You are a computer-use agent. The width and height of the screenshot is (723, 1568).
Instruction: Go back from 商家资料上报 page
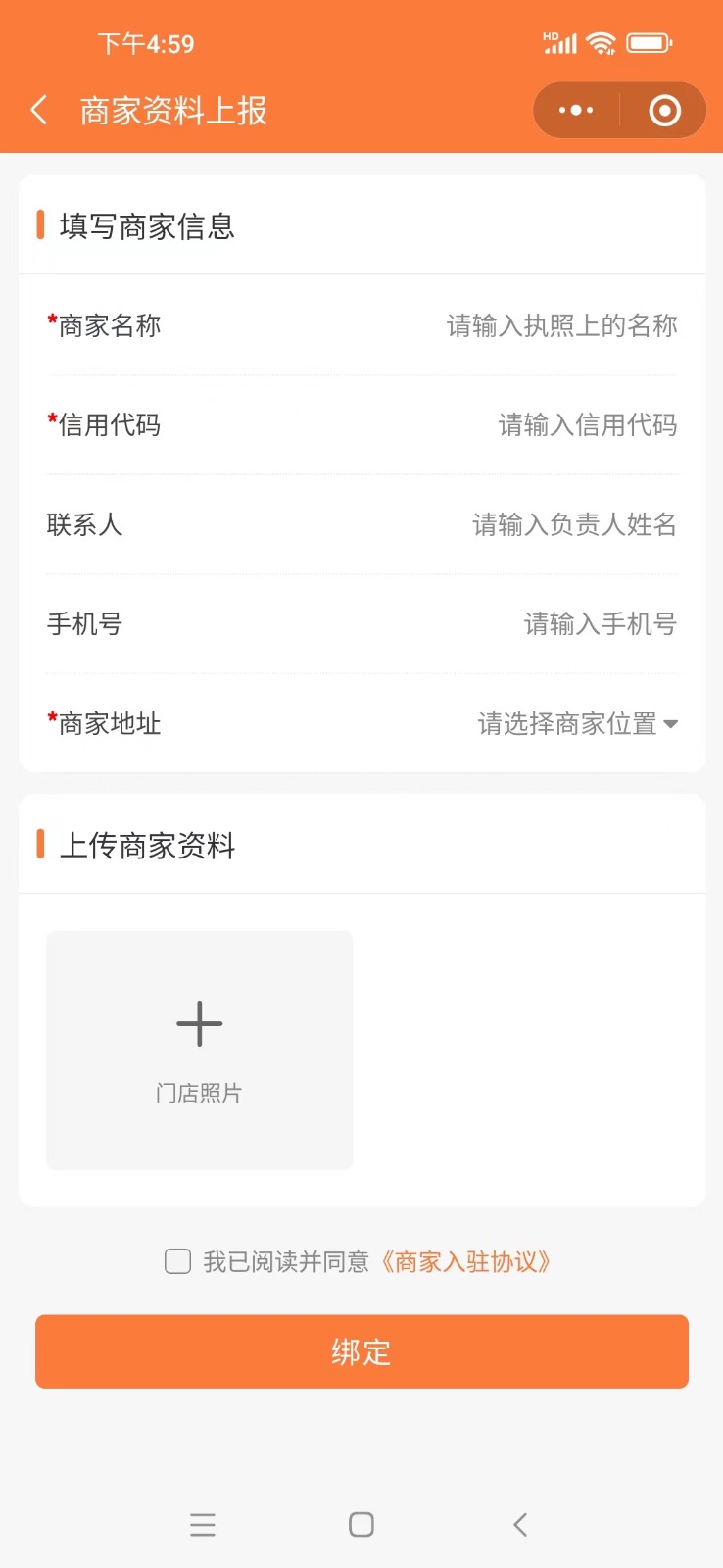pyautogui.click(x=39, y=110)
